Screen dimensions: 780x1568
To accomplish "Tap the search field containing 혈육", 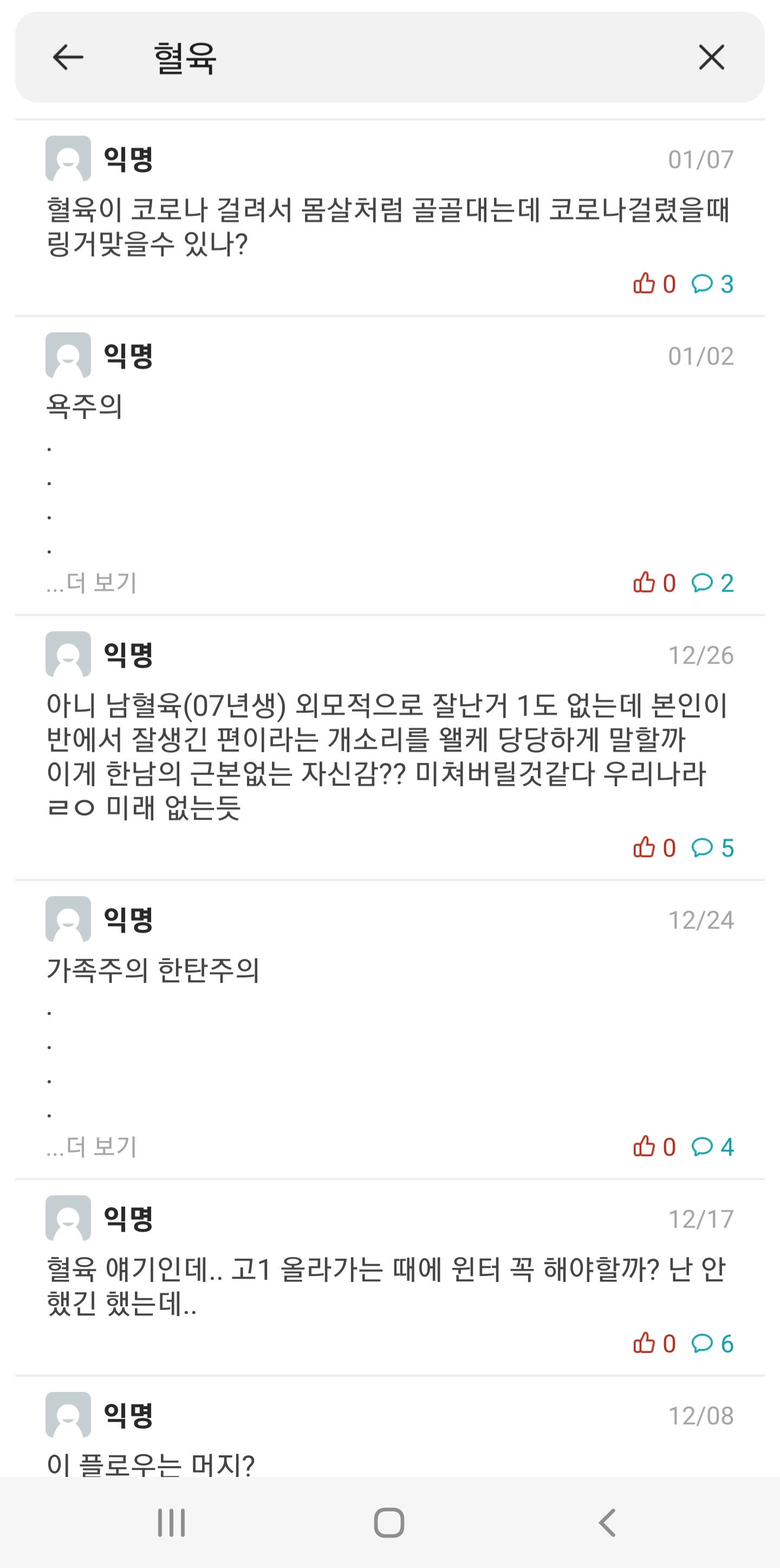I will point(389,58).
